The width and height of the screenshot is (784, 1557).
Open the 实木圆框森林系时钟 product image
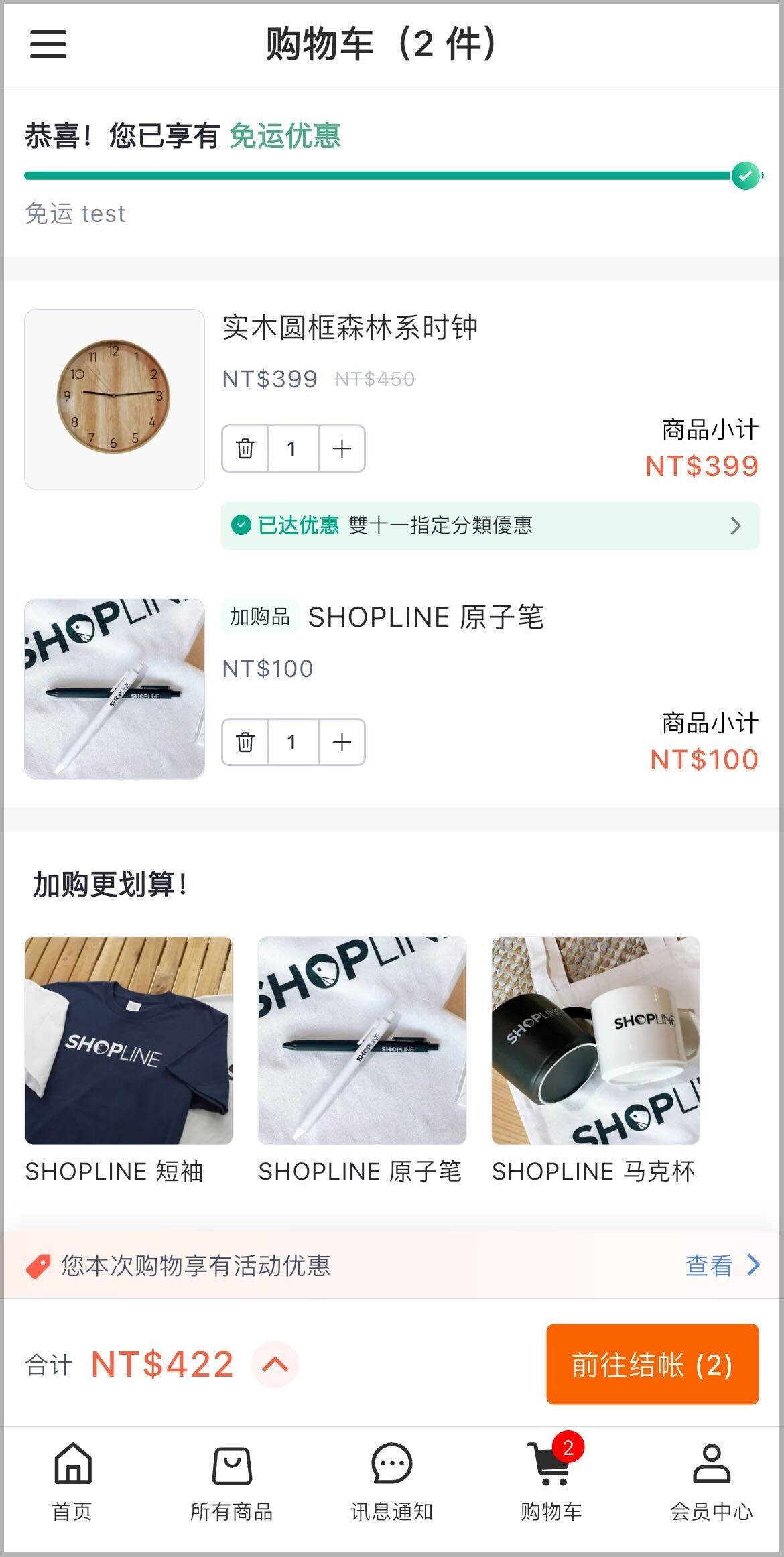tap(115, 399)
